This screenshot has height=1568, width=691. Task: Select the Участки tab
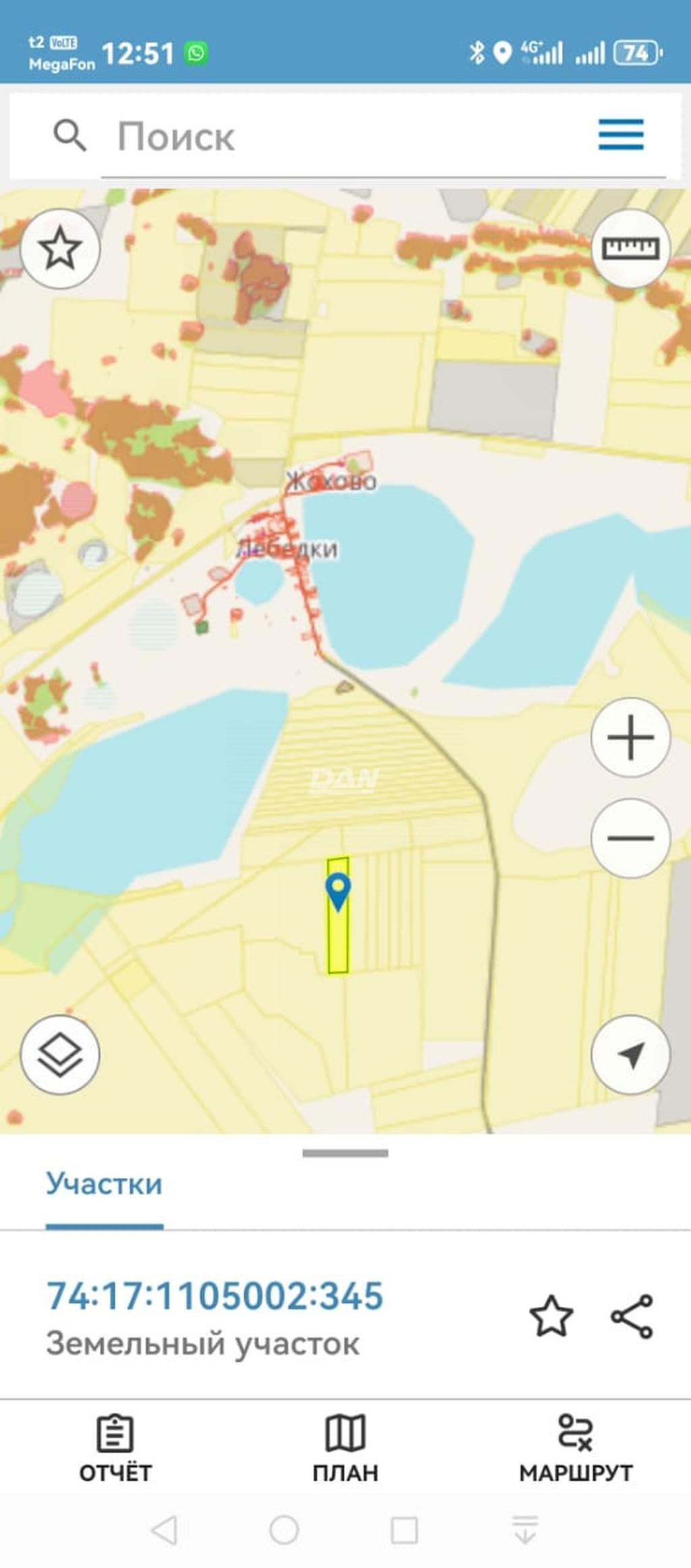[x=104, y=1184]
